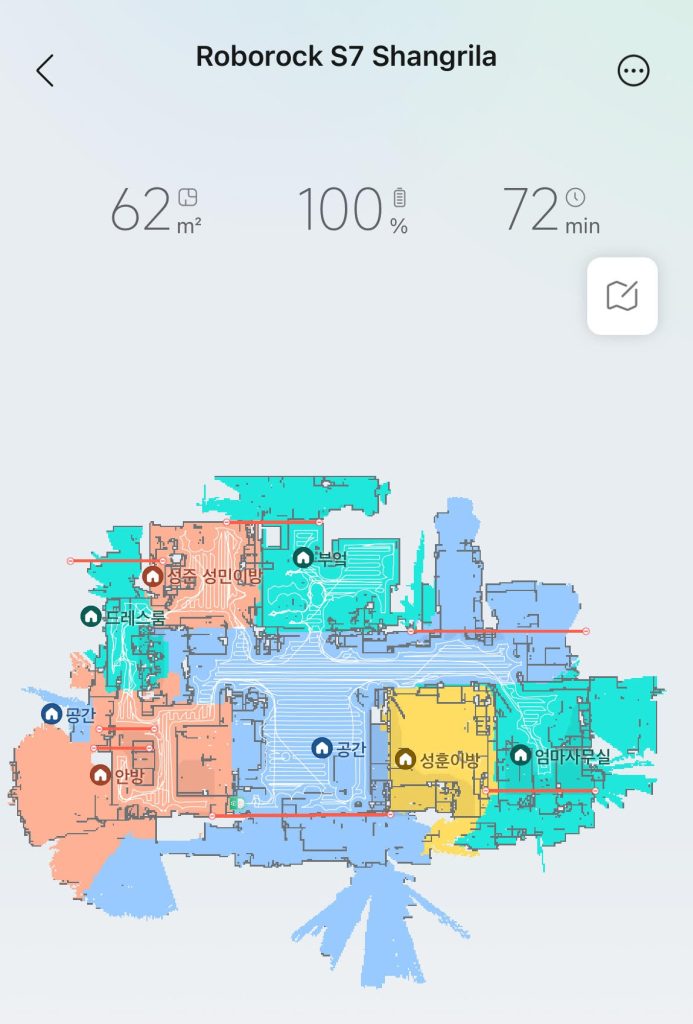Select the 부엌 room on map

point(321,558)
